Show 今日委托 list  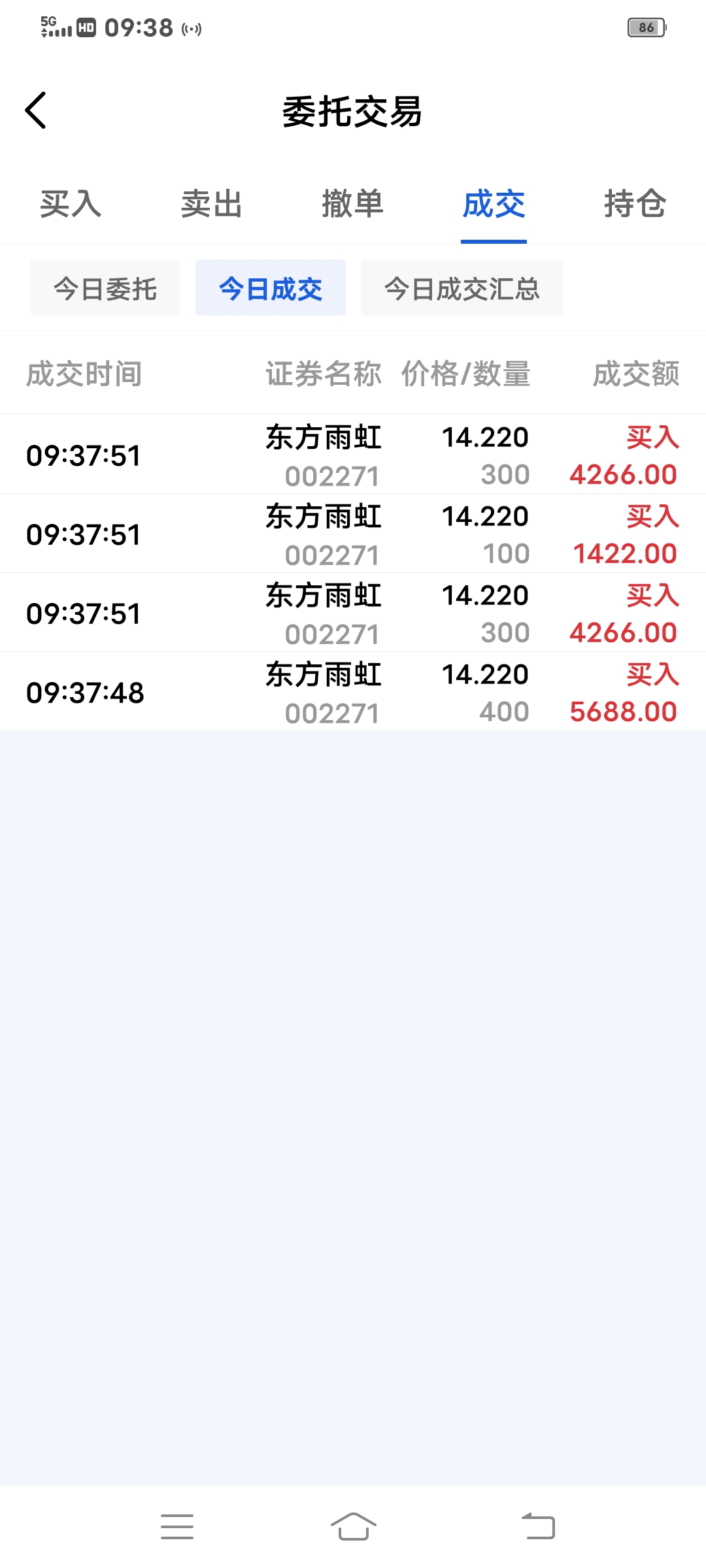coord(105,288)
